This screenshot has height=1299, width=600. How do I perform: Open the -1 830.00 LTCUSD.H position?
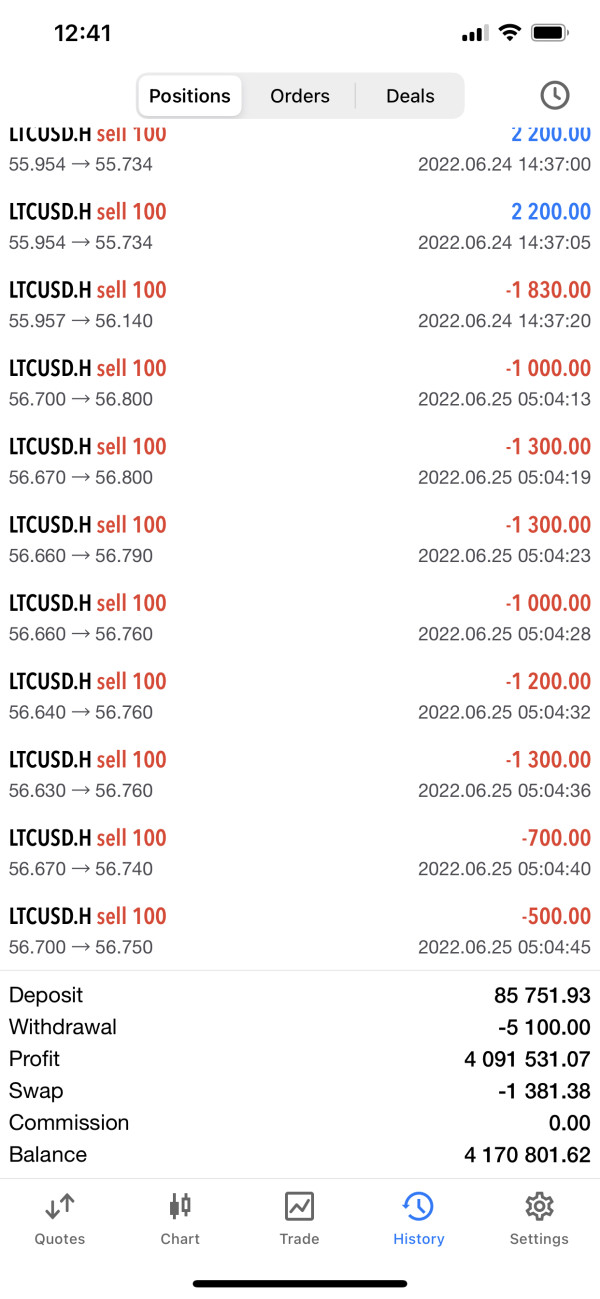(x=300, y=305)
